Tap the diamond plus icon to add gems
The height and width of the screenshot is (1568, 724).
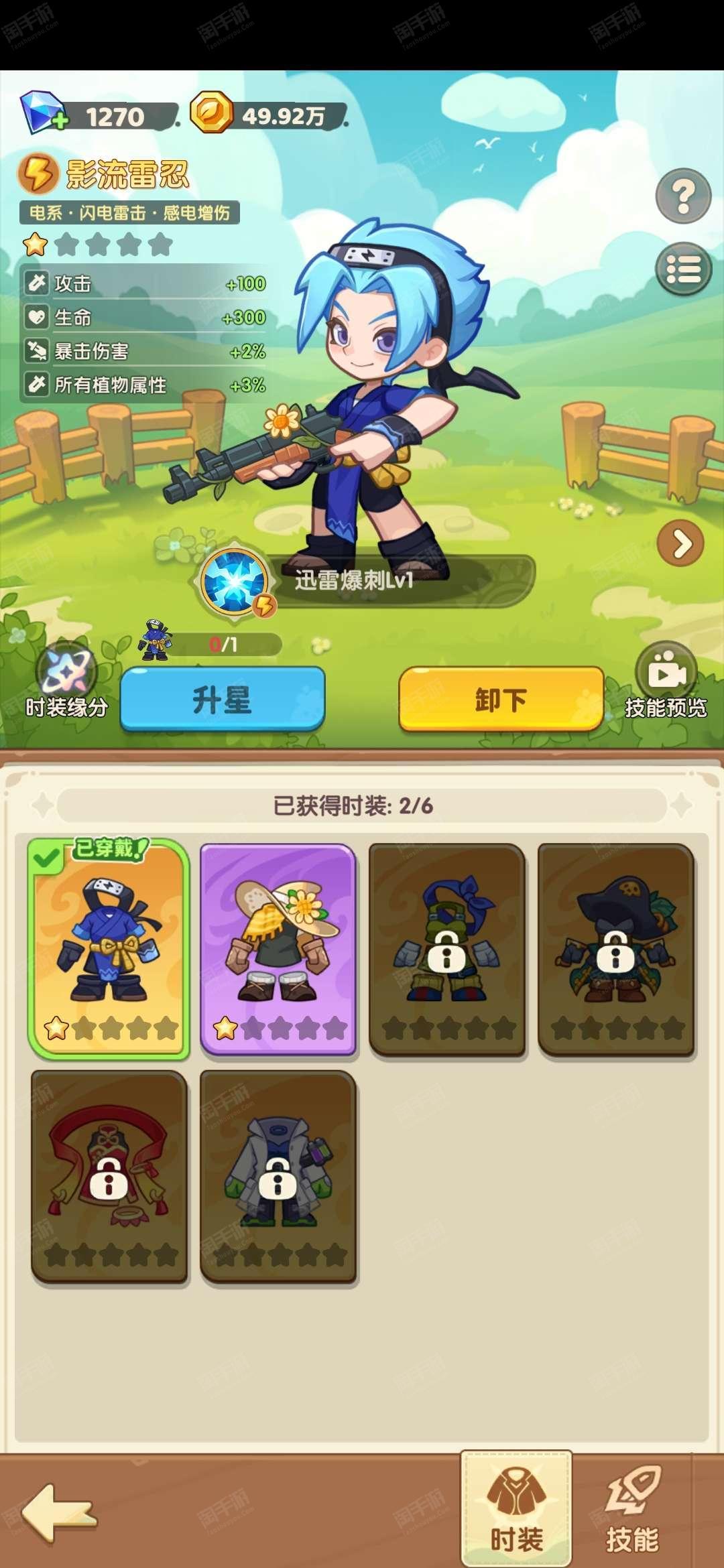pyautogui.click(x=44, y=113)
